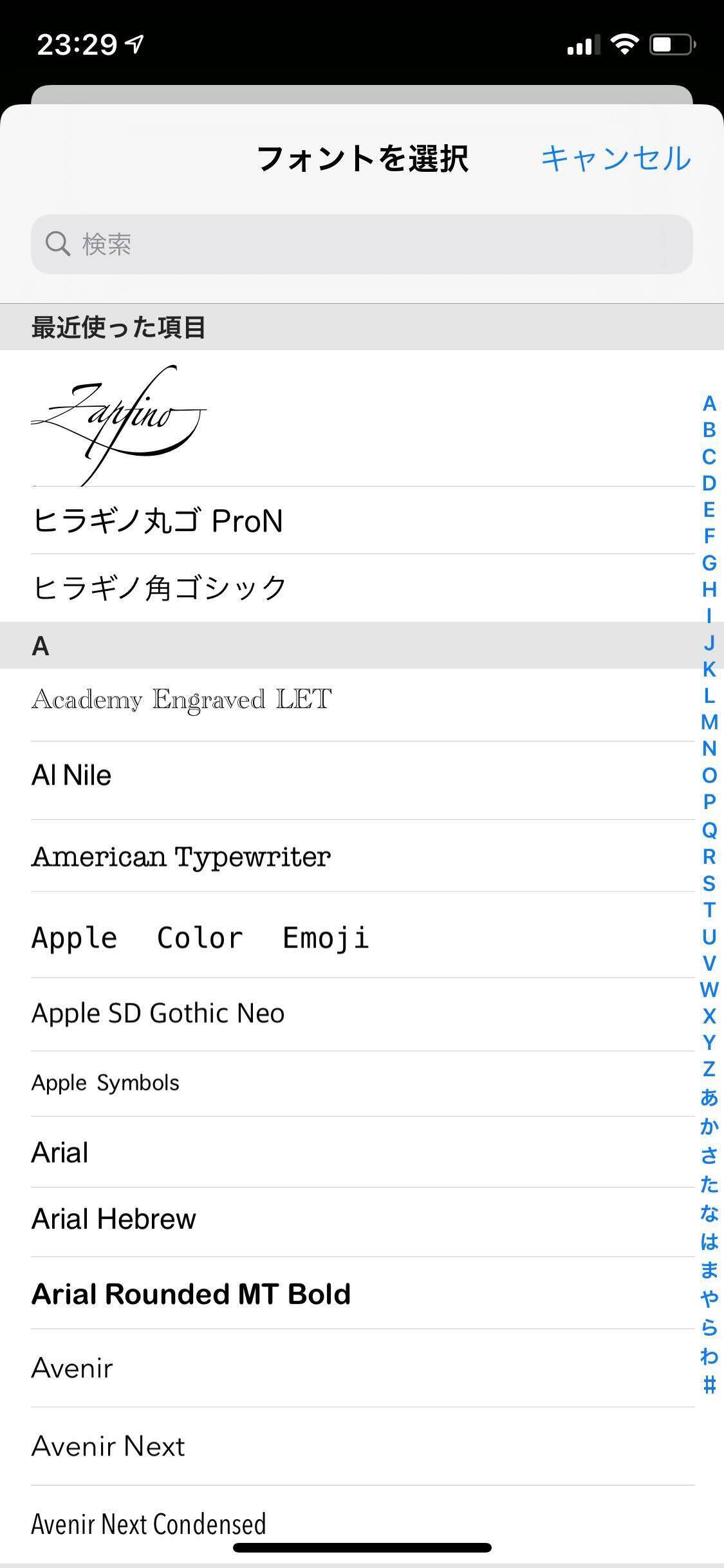The height and width of the screenshot is (1568, 724).
Task: Jump to letter M in index
Action: coord(709,722)
